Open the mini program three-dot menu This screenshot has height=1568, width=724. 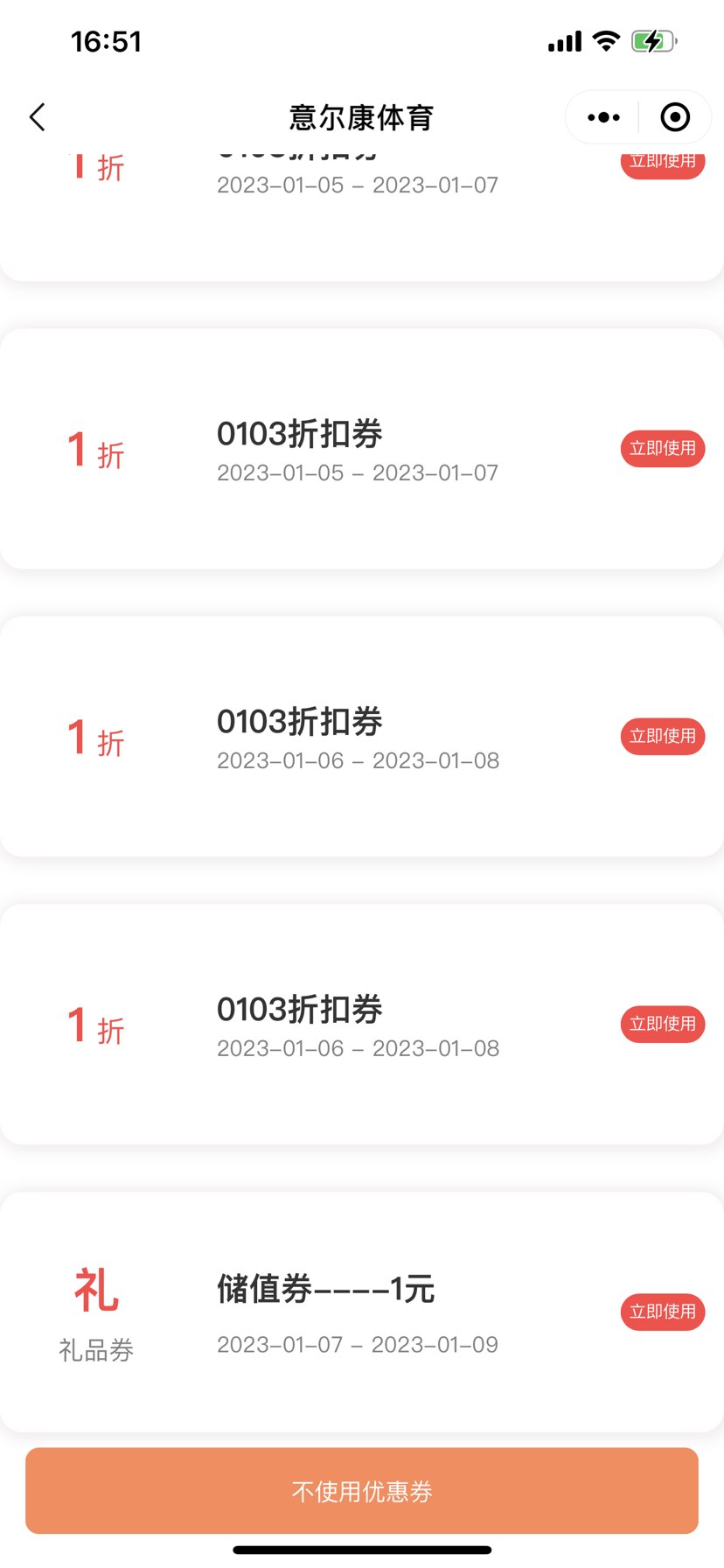tap(603, 117)
